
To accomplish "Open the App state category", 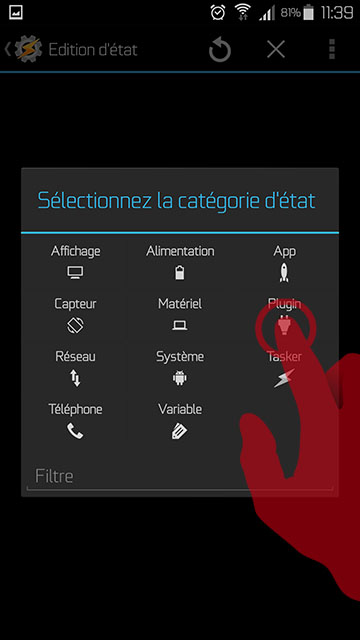I will pos(284,262).
